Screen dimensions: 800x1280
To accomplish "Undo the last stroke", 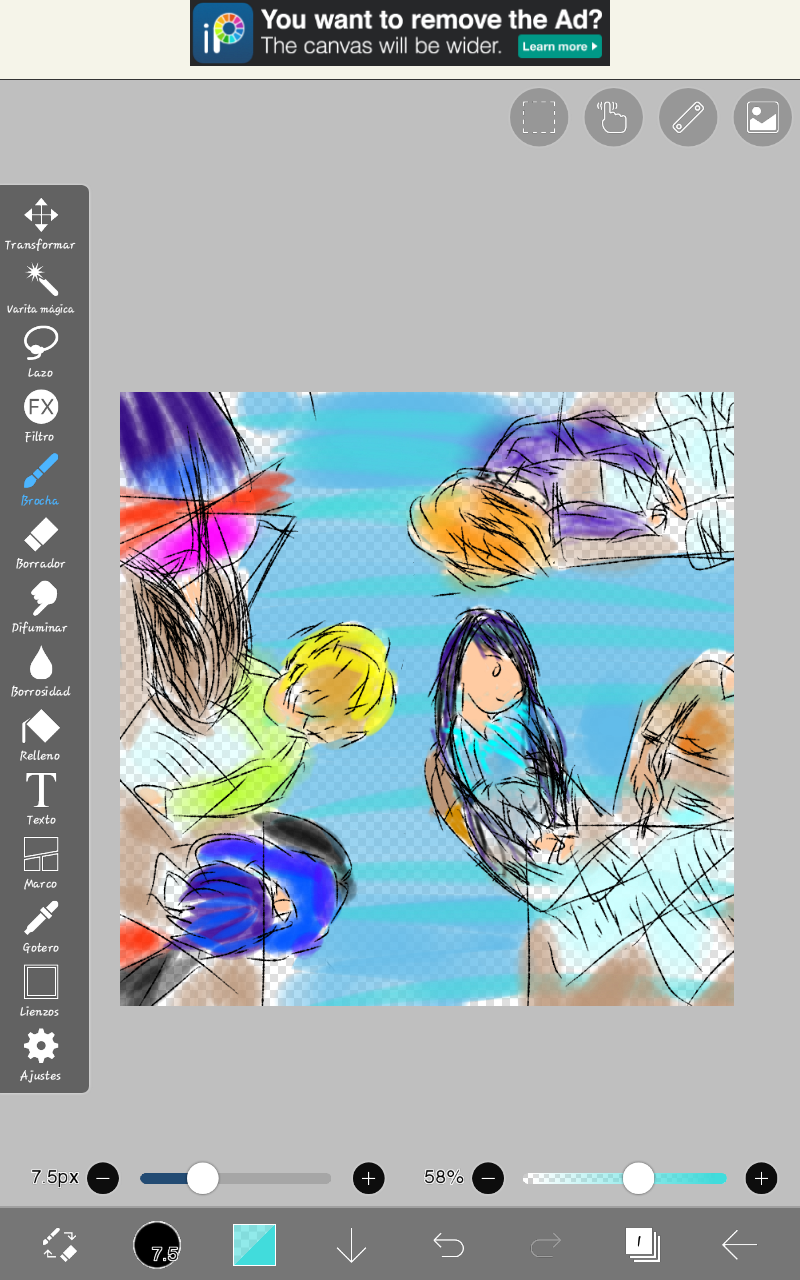I will (449, 1245).
